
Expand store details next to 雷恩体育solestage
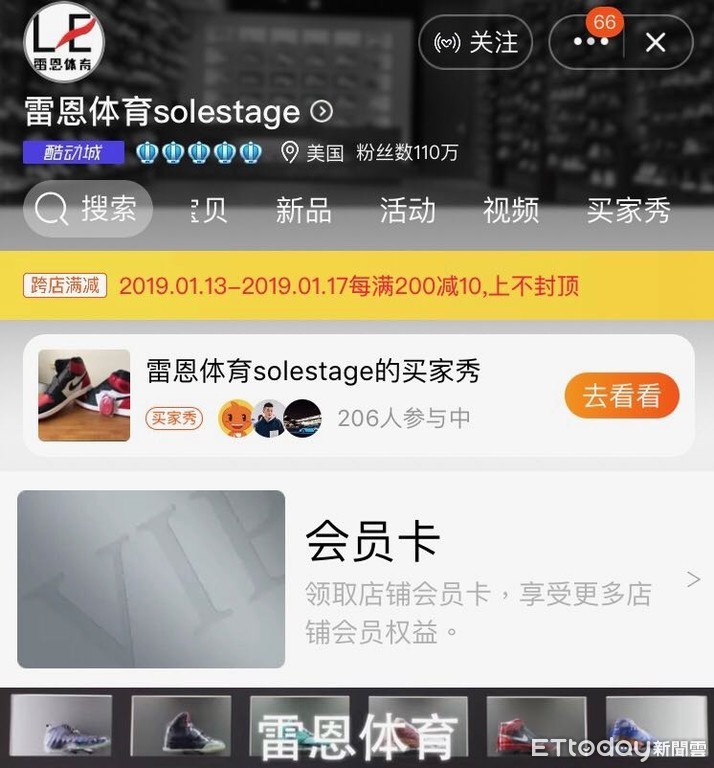(x=322, y=111)
